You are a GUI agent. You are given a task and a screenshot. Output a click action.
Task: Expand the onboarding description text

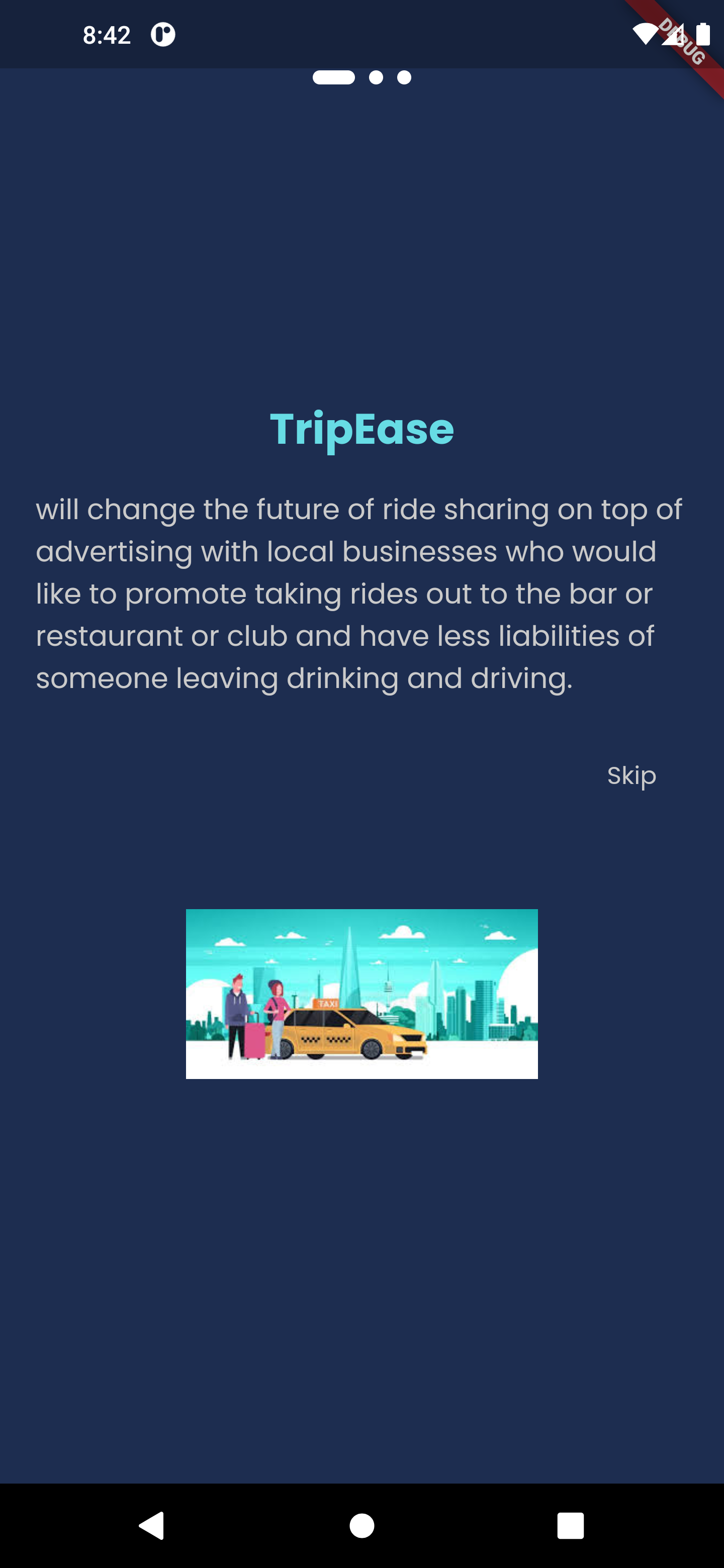click(x=361, y=594)
